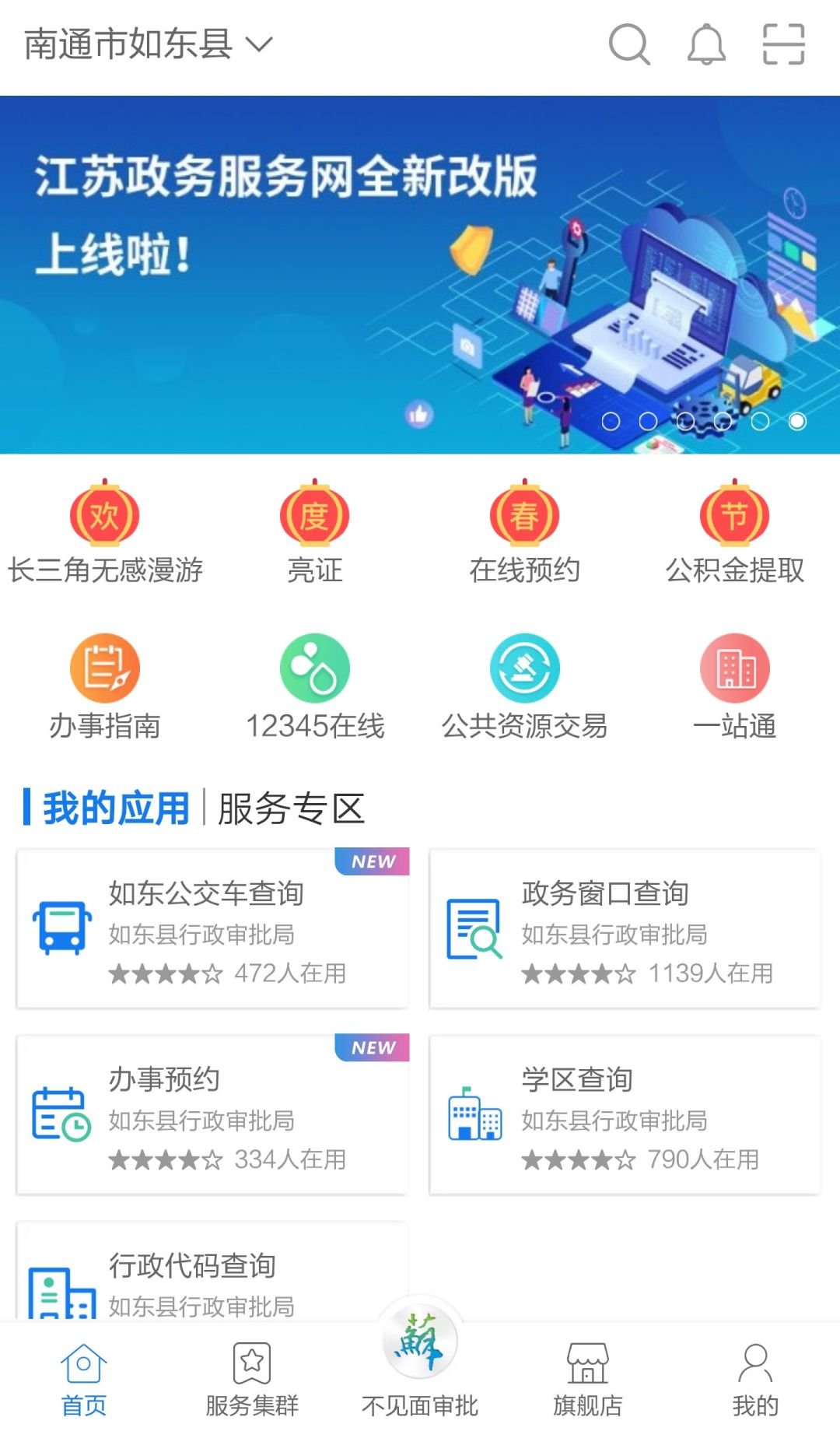
Task: Open the 办事预约 app card
Action: [212, 1115]
